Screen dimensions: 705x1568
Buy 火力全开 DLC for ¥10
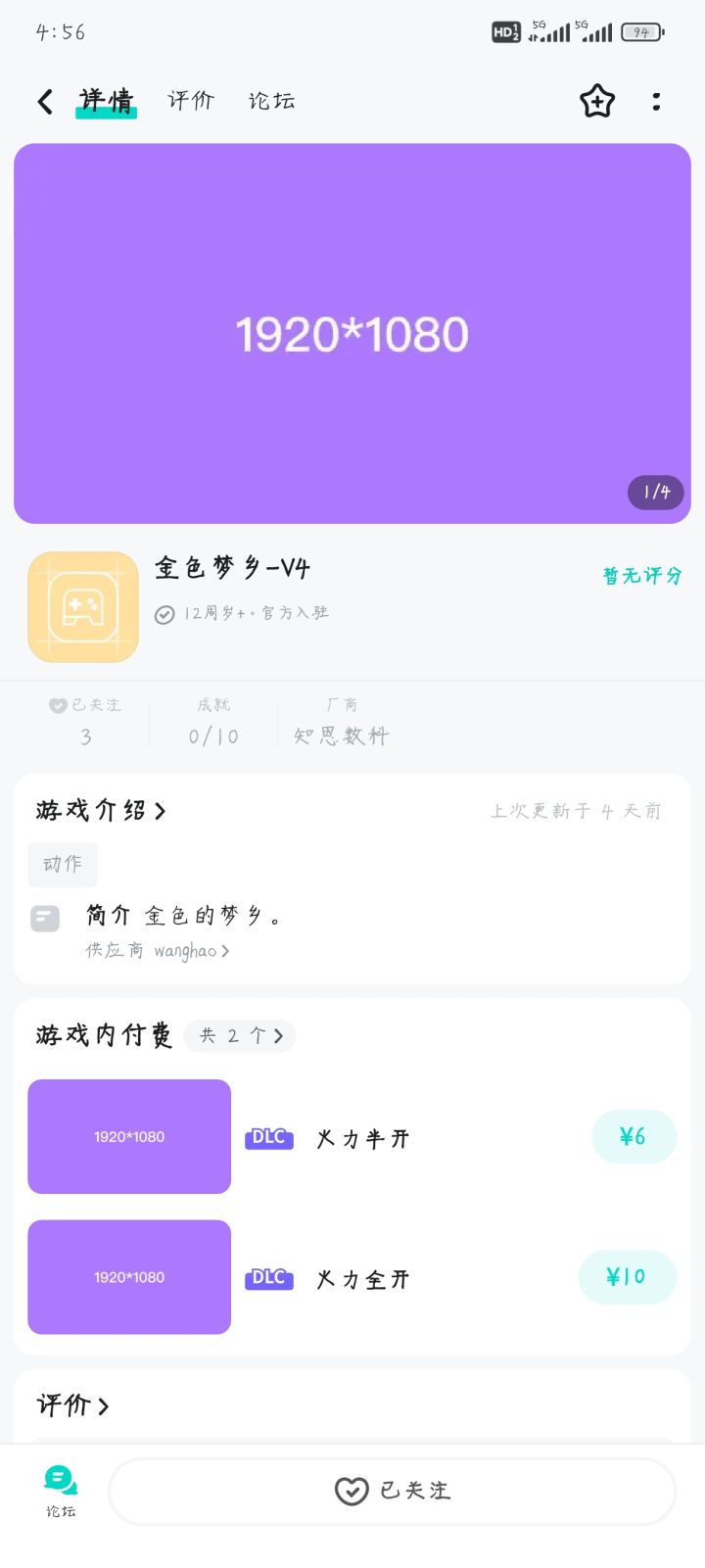tap(627, 1277)
